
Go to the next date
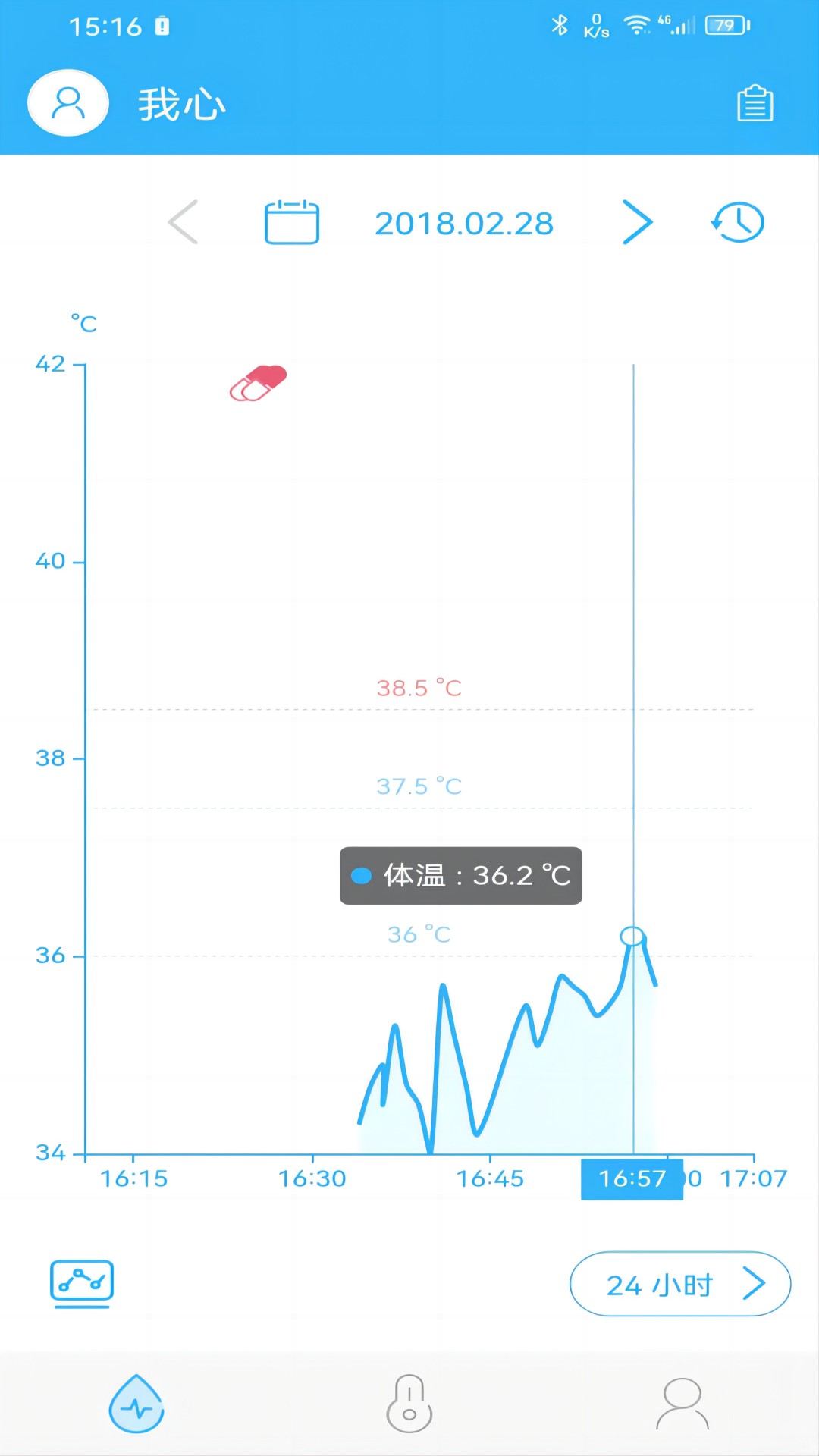point(637,222)
